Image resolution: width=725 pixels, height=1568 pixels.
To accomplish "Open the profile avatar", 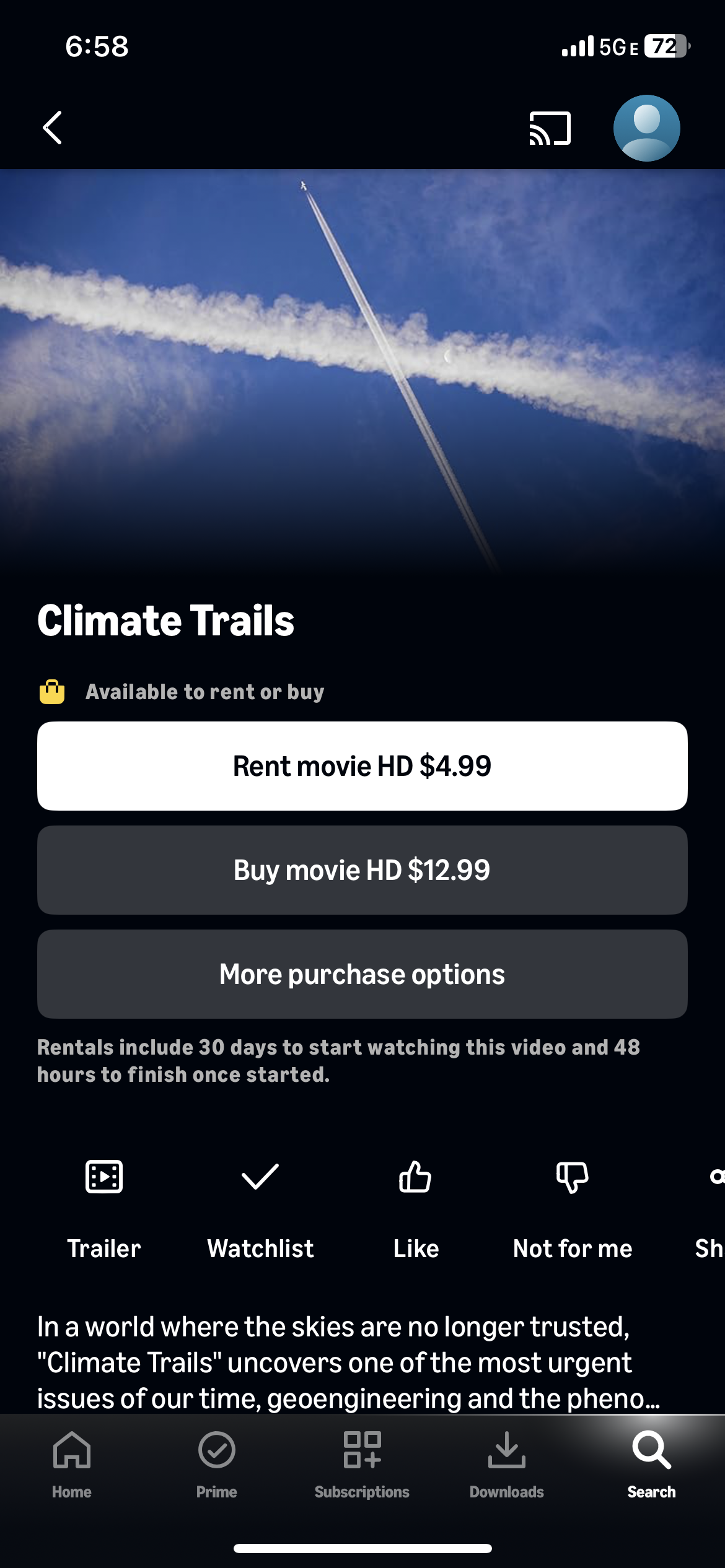I will [646, 128].
